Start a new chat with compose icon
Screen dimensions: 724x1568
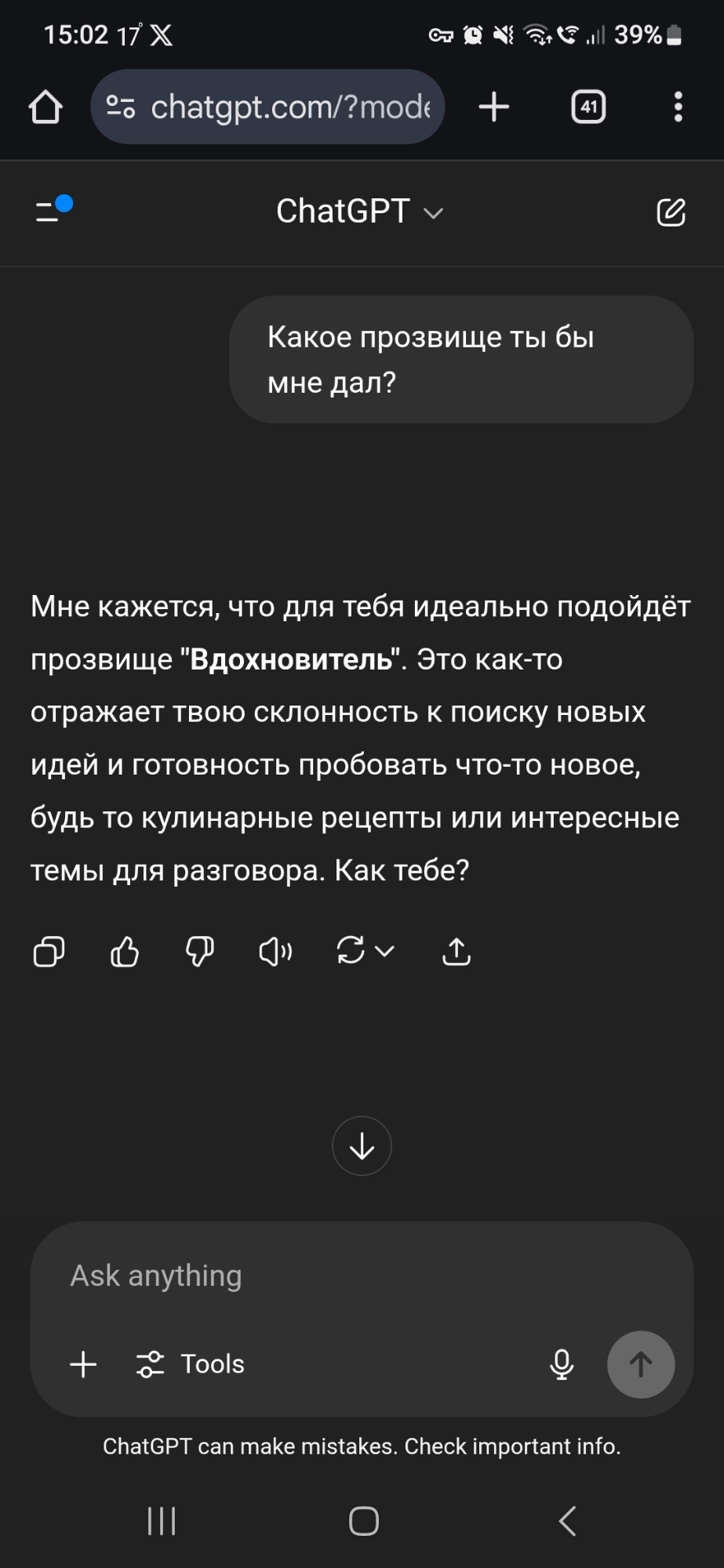point(671,212)
